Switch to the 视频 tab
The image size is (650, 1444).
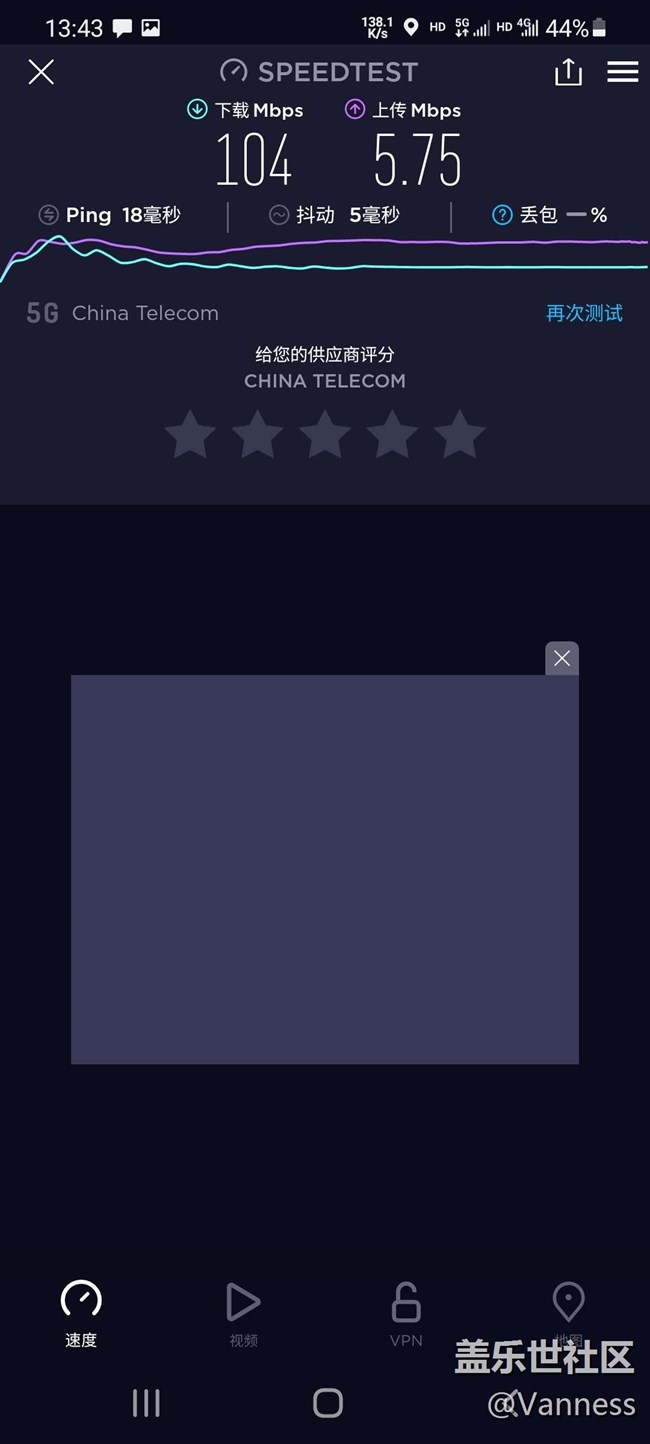243,1313
